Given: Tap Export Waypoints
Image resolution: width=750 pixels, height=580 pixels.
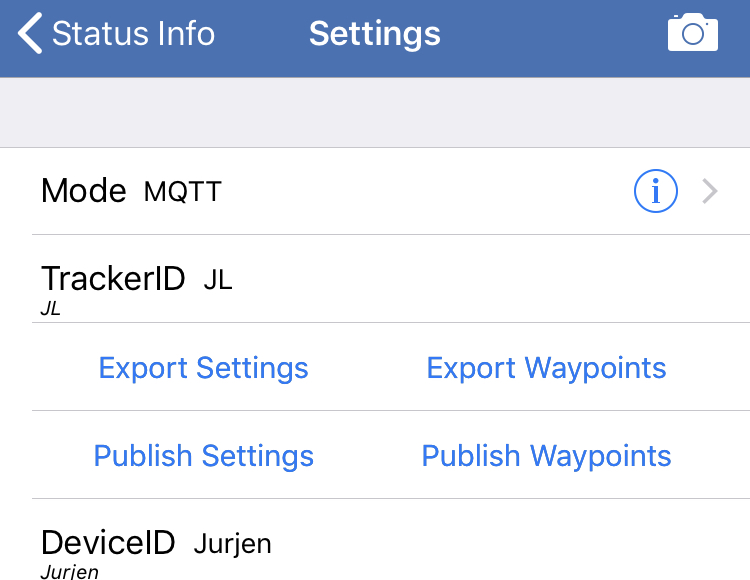Looking at the screenshot, I should [x=546, y=367].
